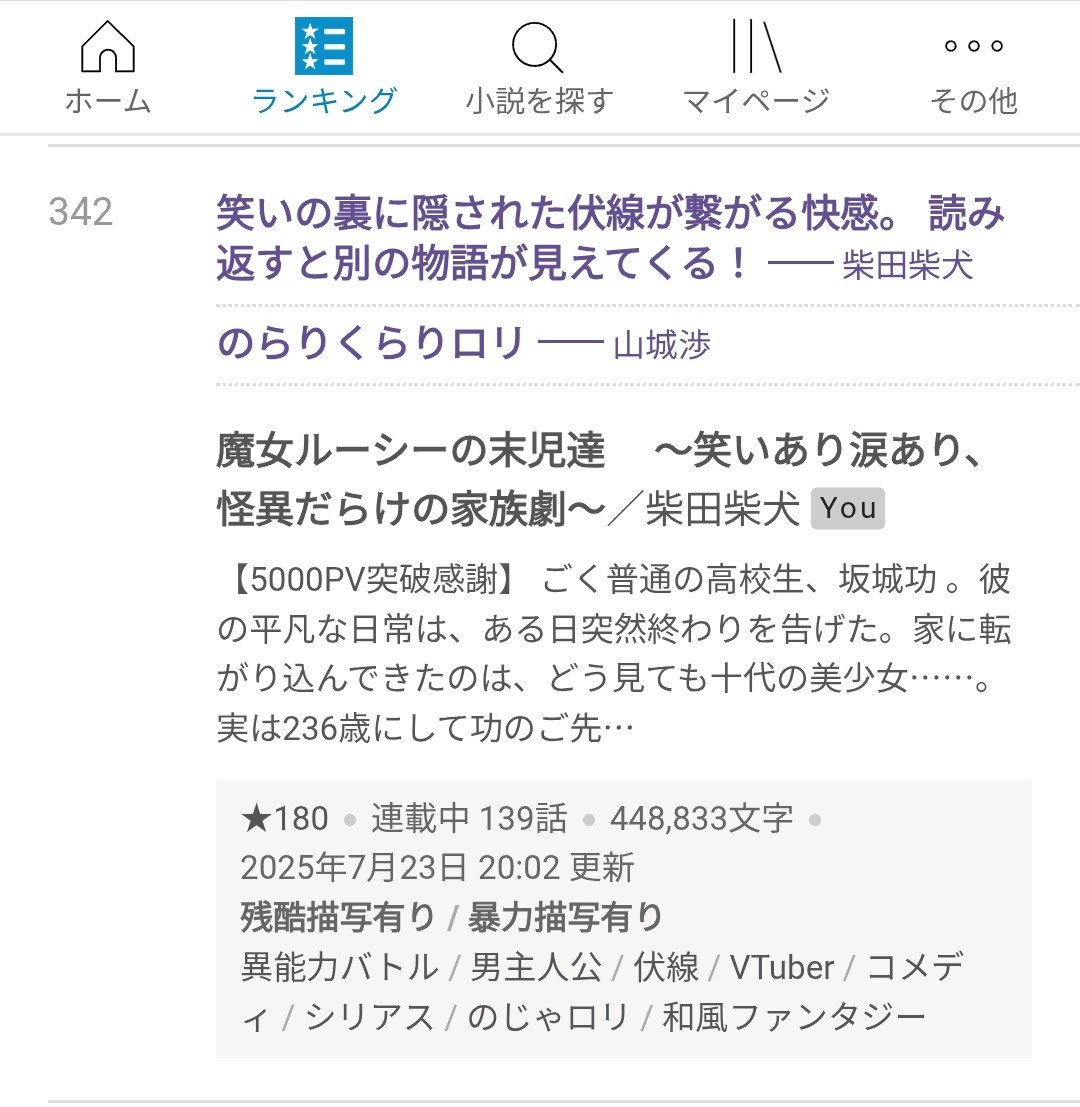Open the のじゃロリ tag
This screenshot has width=1080, height=1107.
[x=548, y=1018]
